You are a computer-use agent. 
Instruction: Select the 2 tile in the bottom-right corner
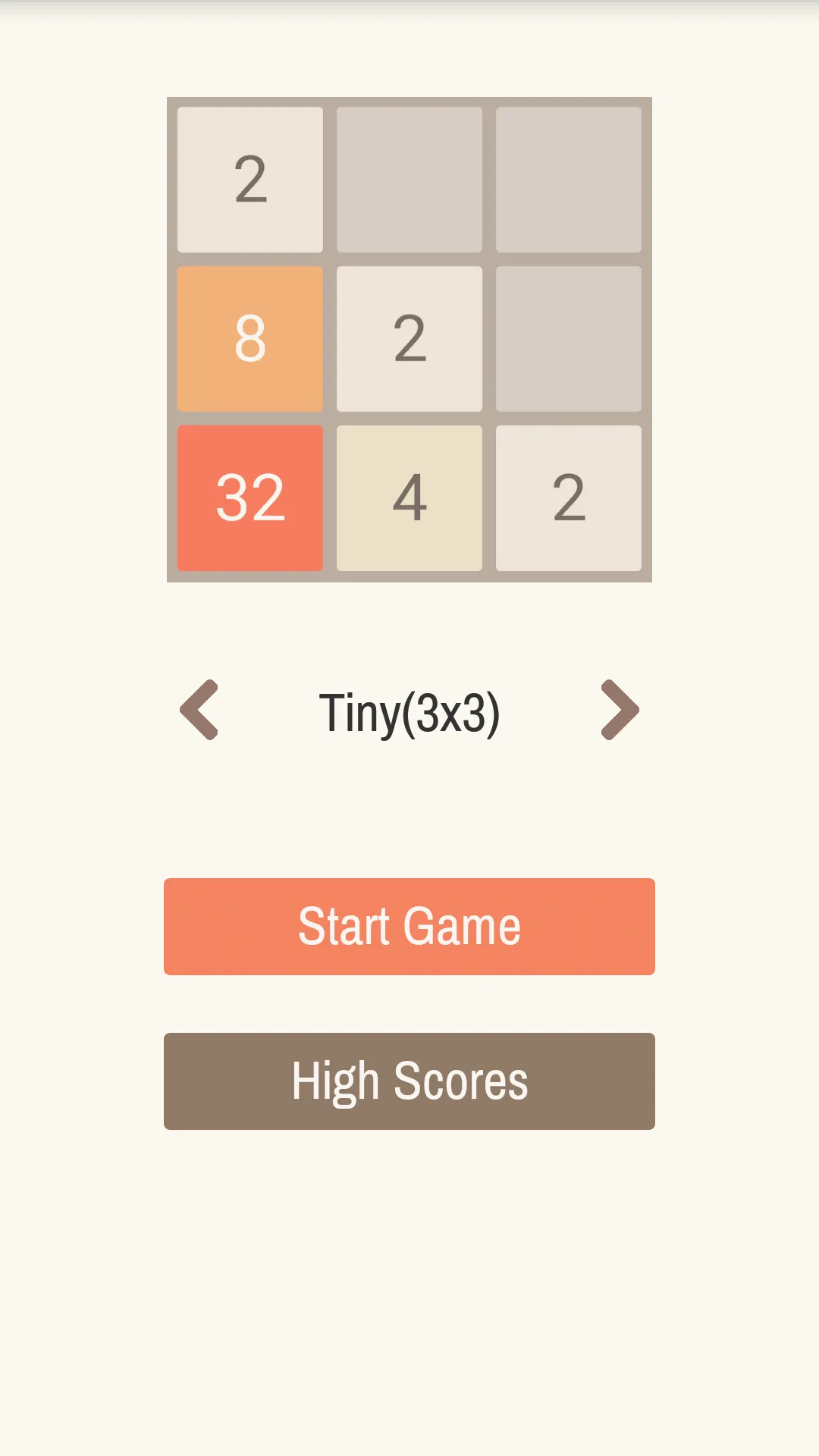(x=568, y=497)
